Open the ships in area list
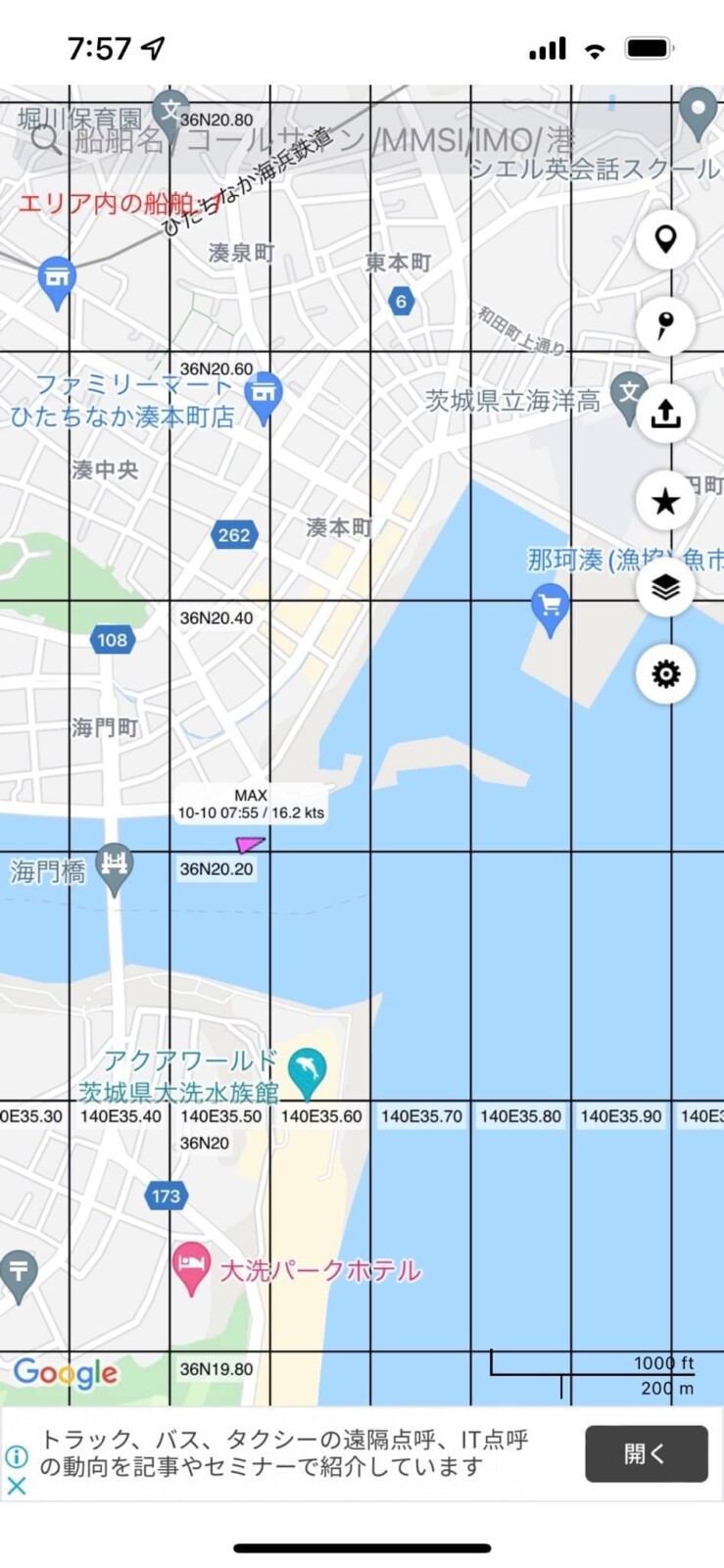Viewport: 724px width, 1568px height. pos(106,204)
